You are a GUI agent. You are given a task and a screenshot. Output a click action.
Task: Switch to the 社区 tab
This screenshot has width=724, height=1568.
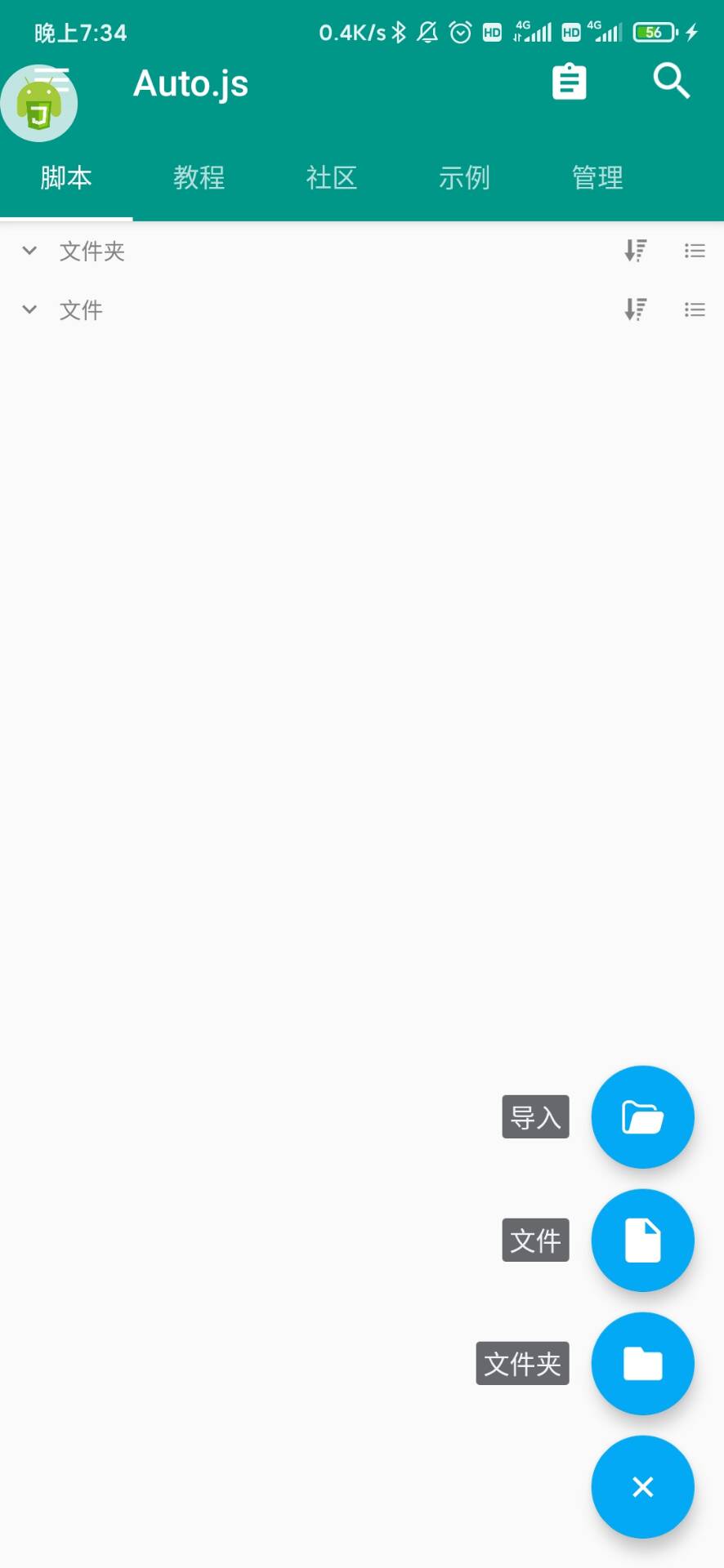click(x=332, y=177)
